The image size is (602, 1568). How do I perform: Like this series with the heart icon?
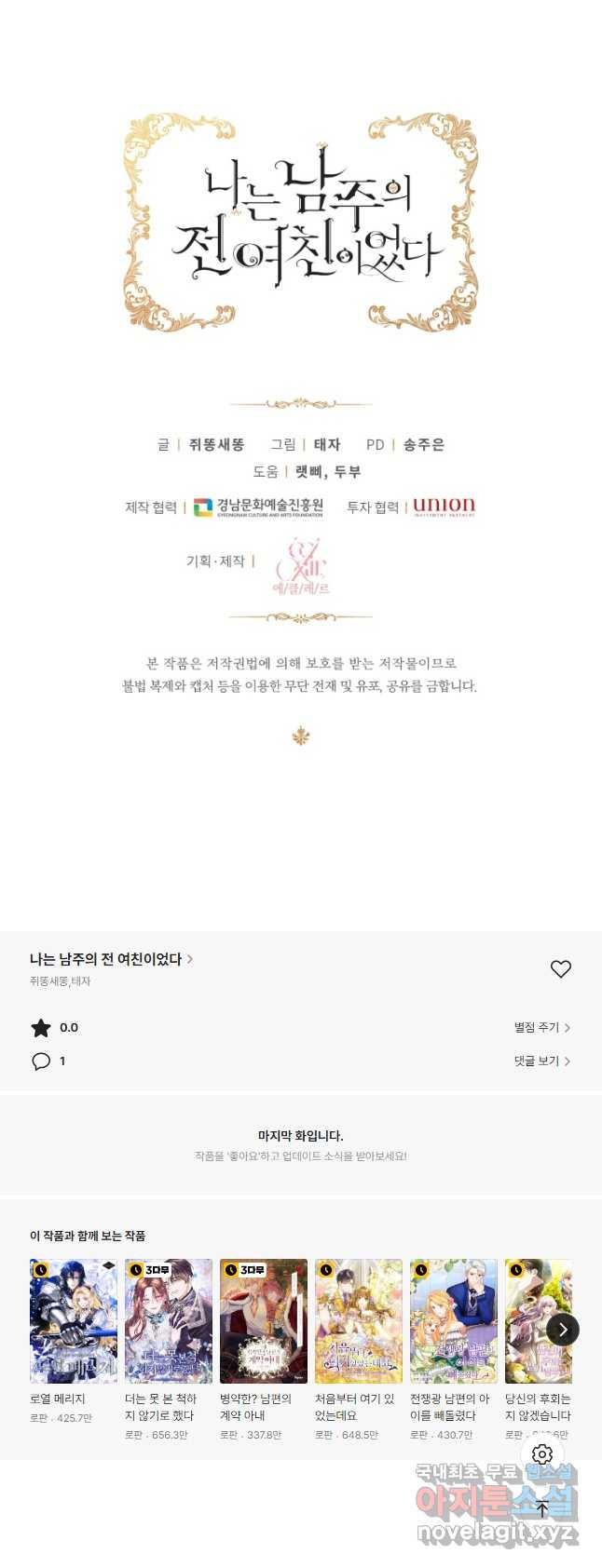[x=560, y=969]
